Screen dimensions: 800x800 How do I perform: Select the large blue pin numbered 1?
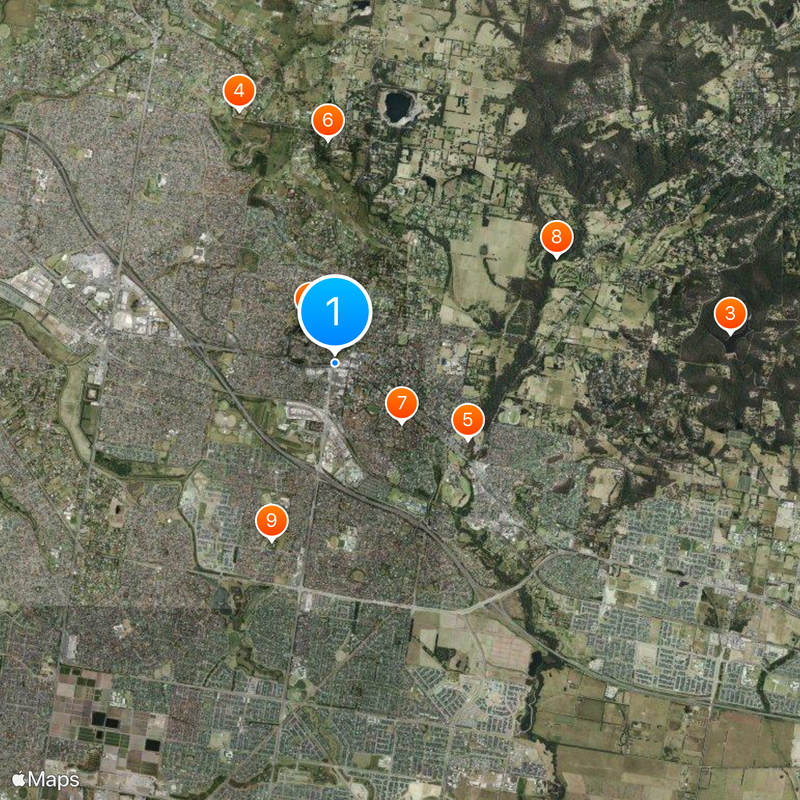pyautogui.click(x=334, y=312)
